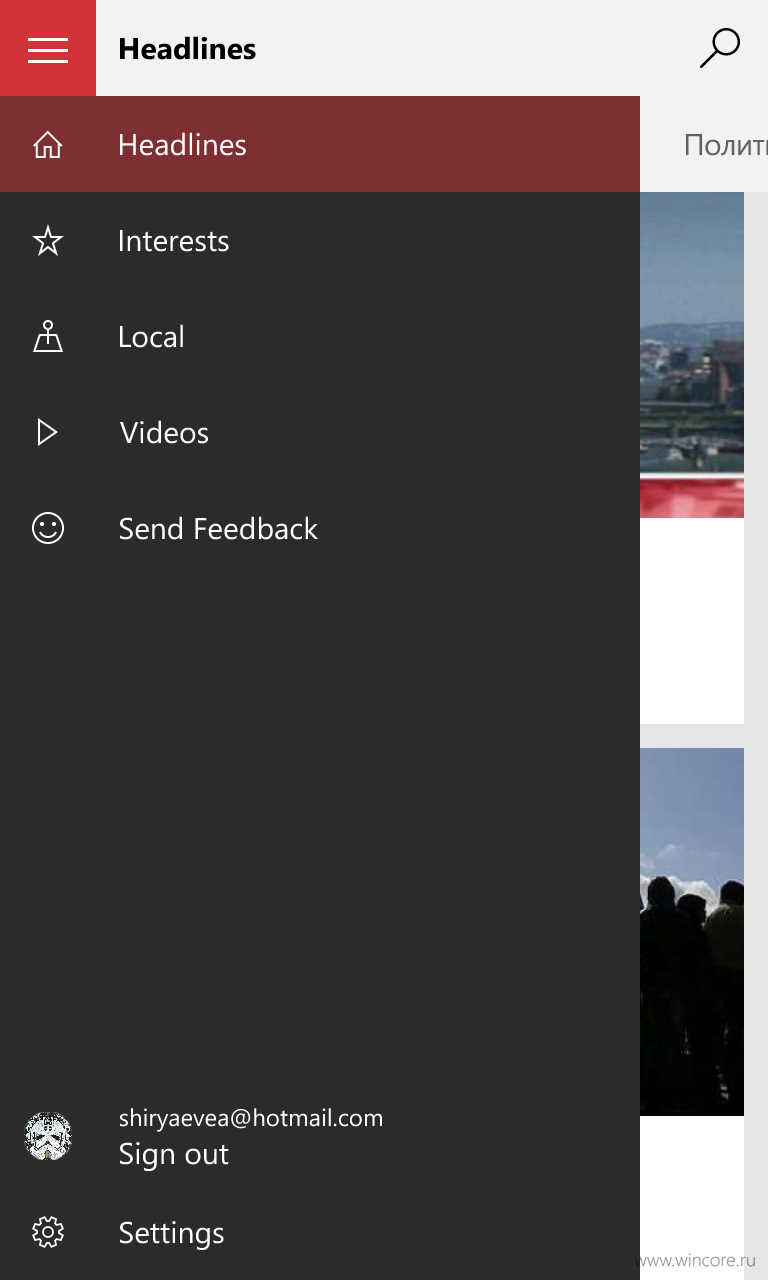Switch to the Полит tab

pos(725,145)
